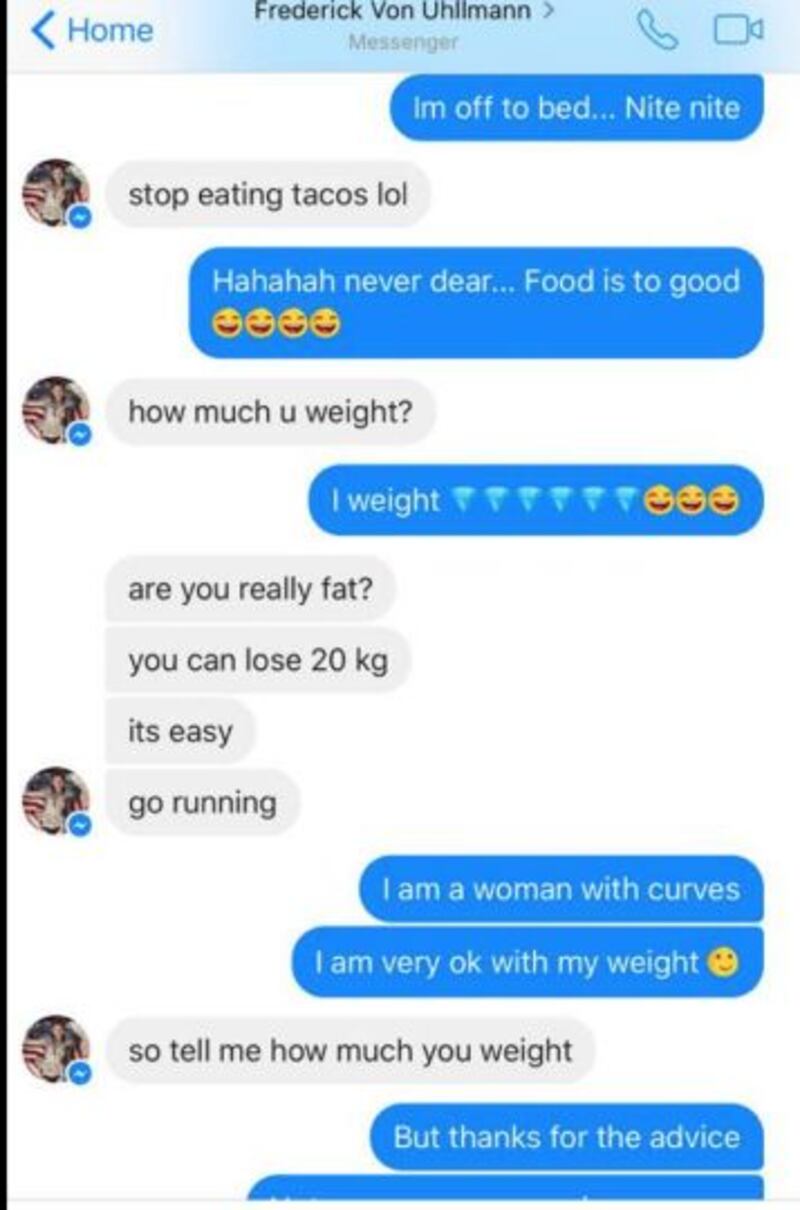Open avatar beside 'stop eating tacos lol'
The height and width of the screenshot is (1210, 800).
(x=56, y=192)
